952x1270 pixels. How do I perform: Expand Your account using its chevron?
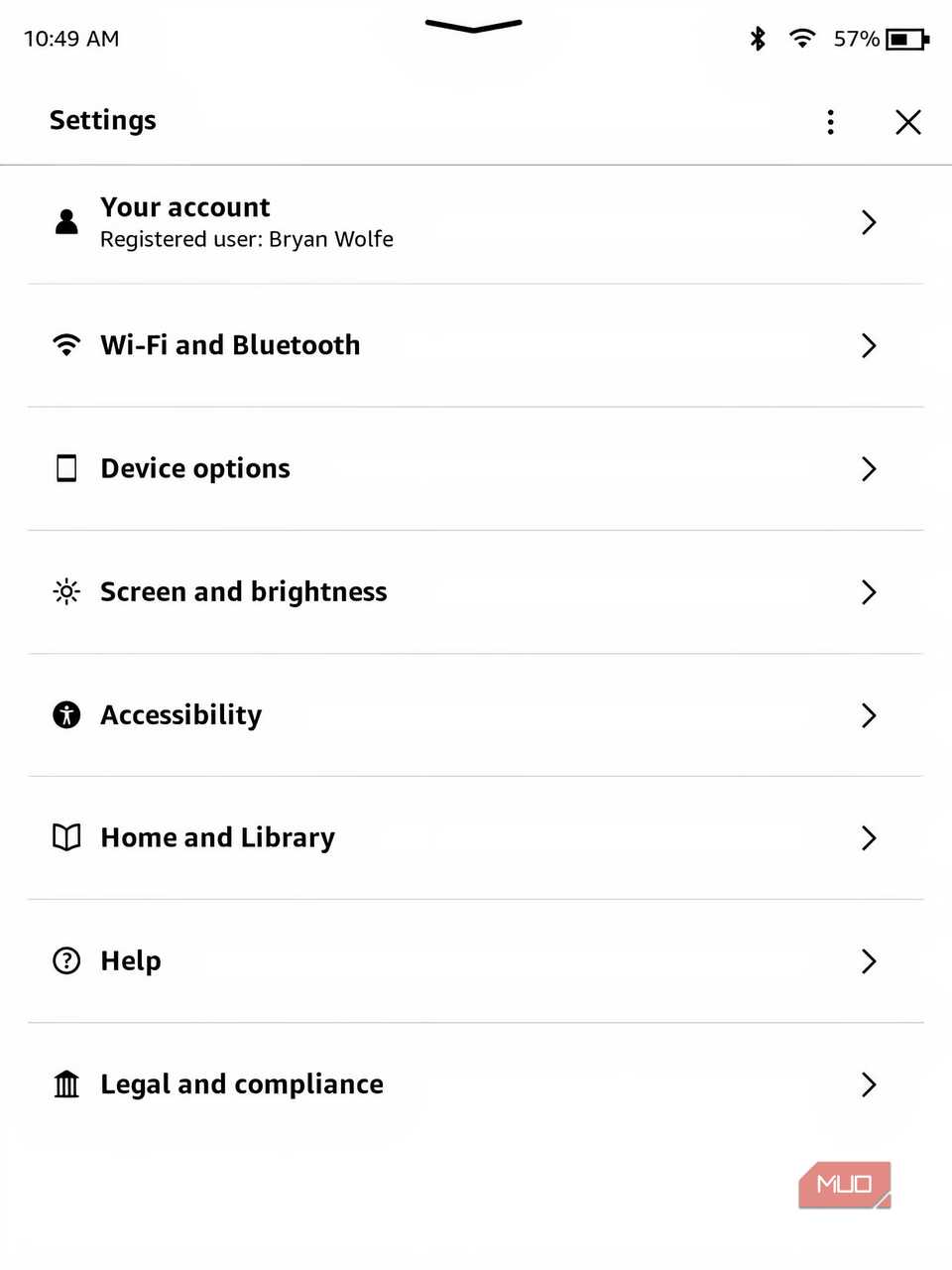(x=869, y=222)
